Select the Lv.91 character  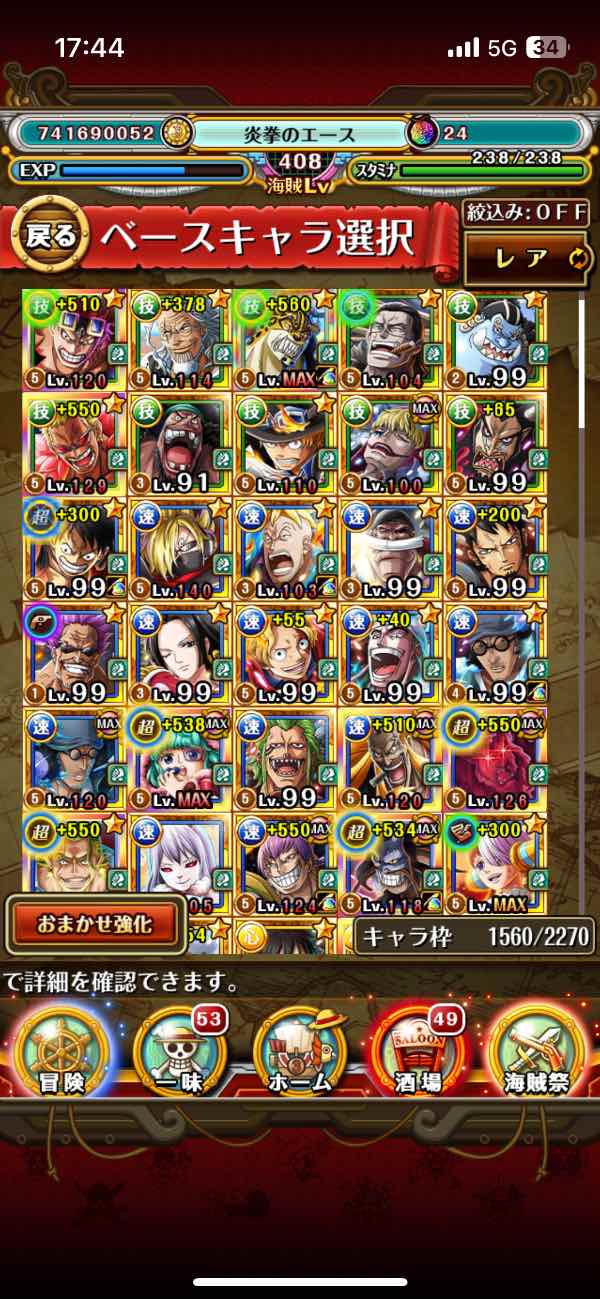pyautogui.click(x=181, y=445)
